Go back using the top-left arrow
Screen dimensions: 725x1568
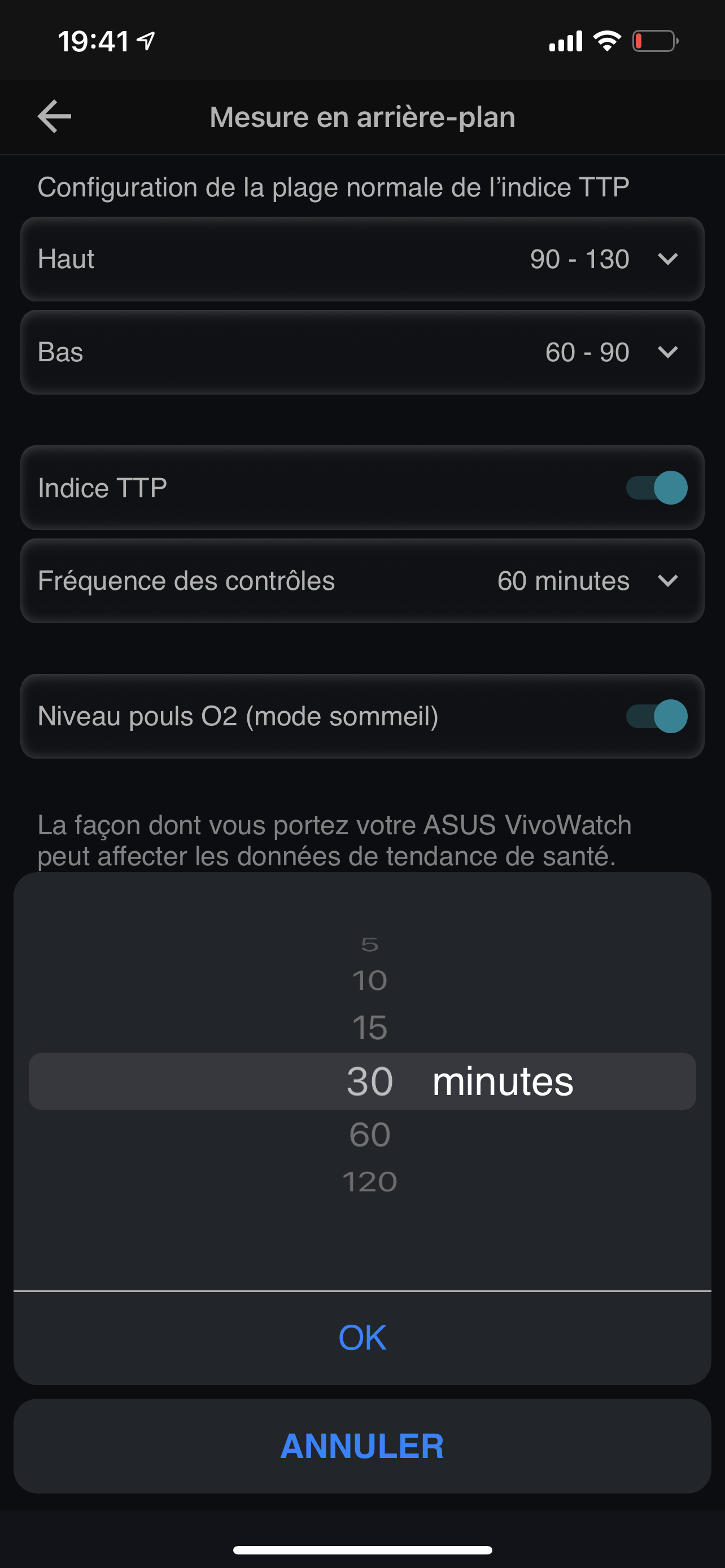pos(55,116)
